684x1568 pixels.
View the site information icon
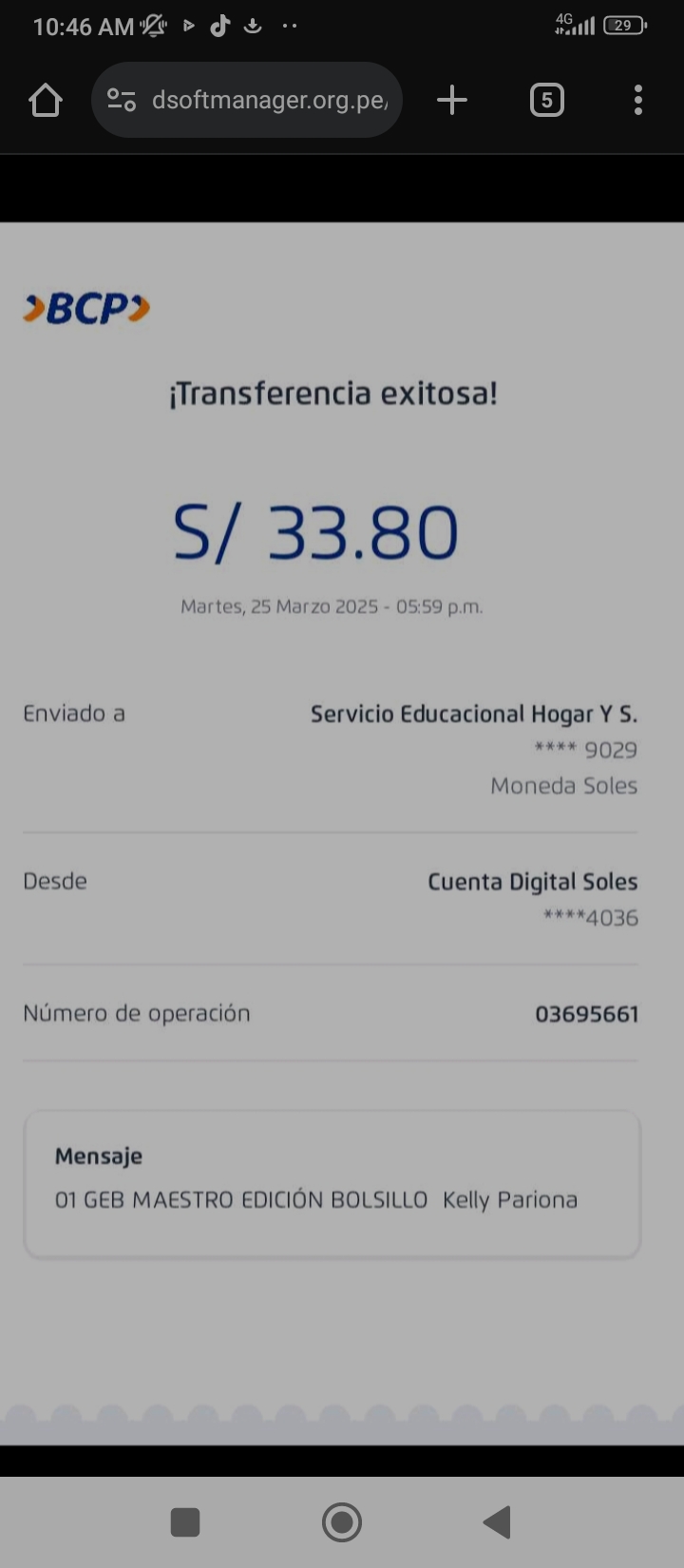point(121,100)
